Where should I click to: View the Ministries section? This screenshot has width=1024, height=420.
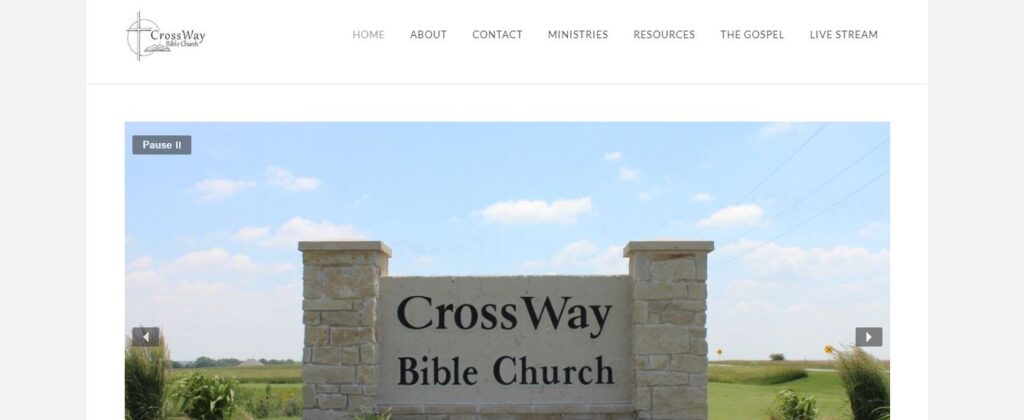[x=577, y=35]
